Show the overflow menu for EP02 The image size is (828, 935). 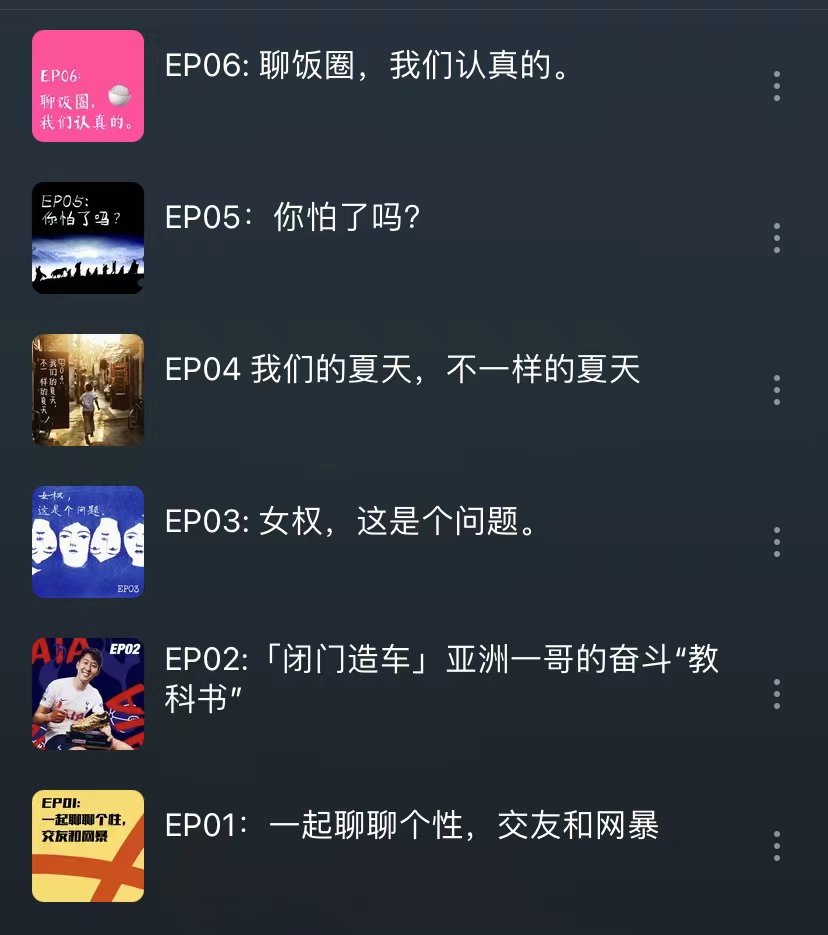pyautogui.click(x=777, y=694)
